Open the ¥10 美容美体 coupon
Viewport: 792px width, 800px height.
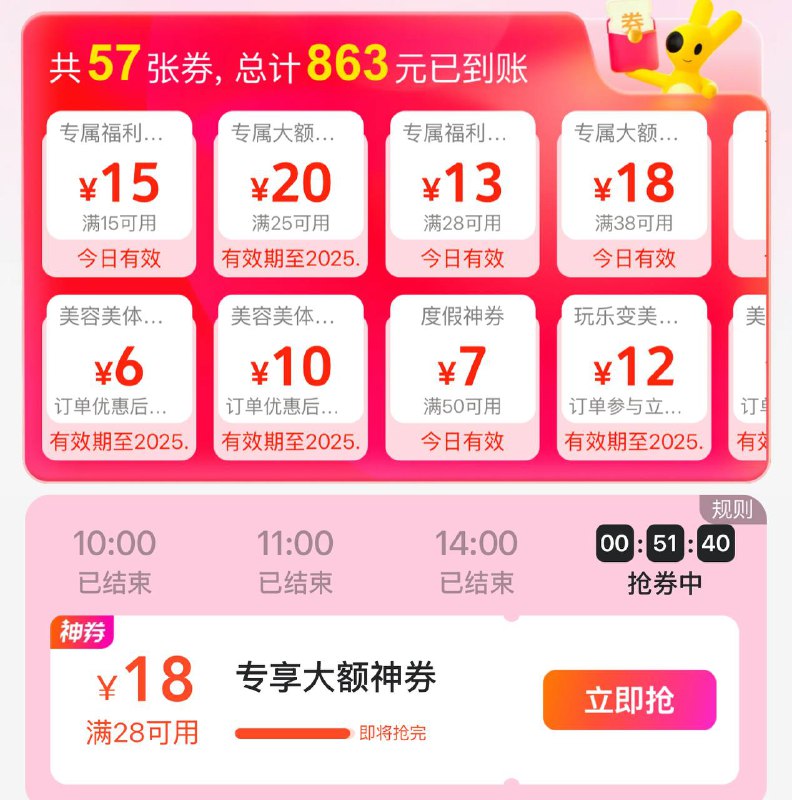[x=291, y=376]
